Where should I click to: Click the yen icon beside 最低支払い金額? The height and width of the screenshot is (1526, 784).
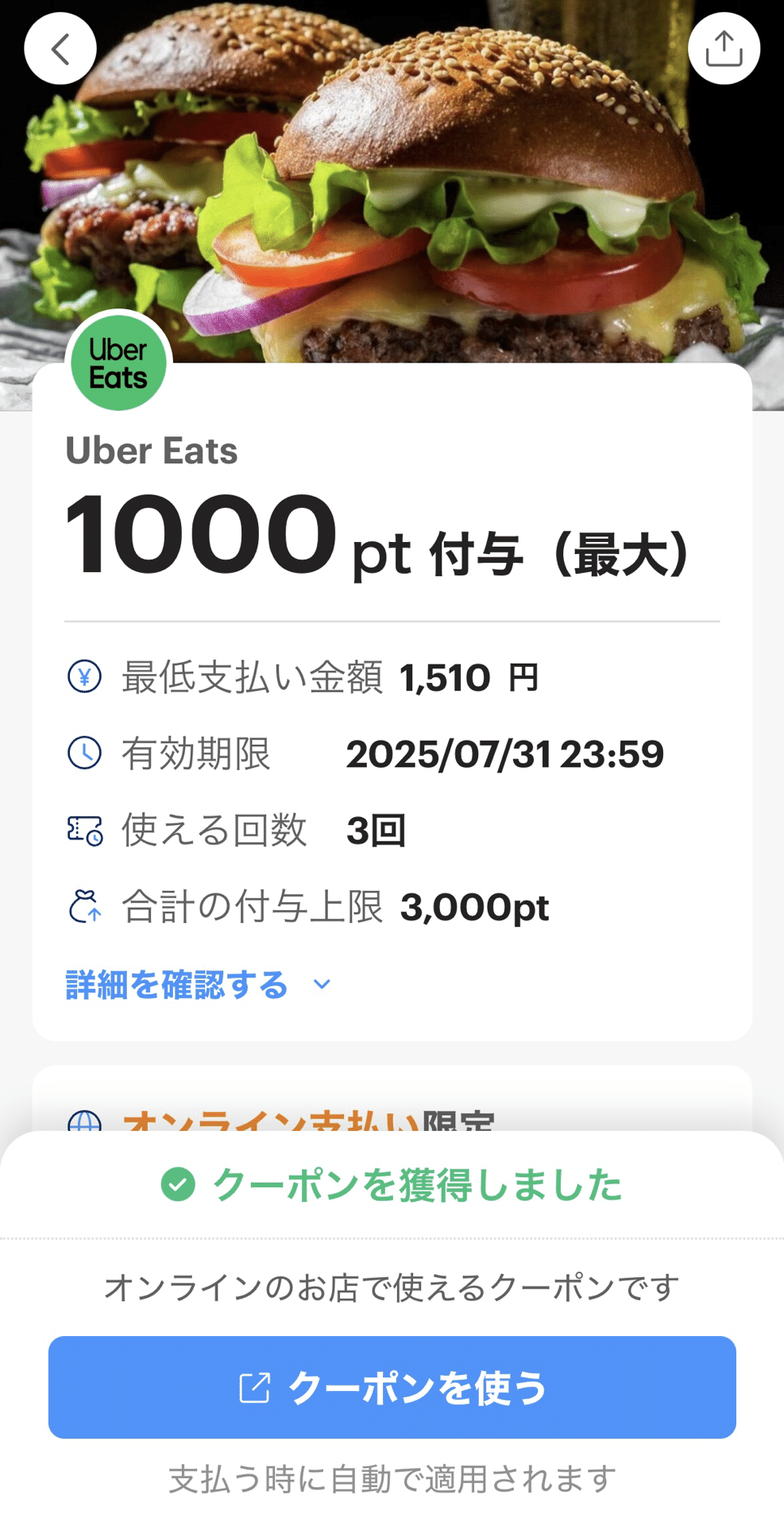[86, 677]
